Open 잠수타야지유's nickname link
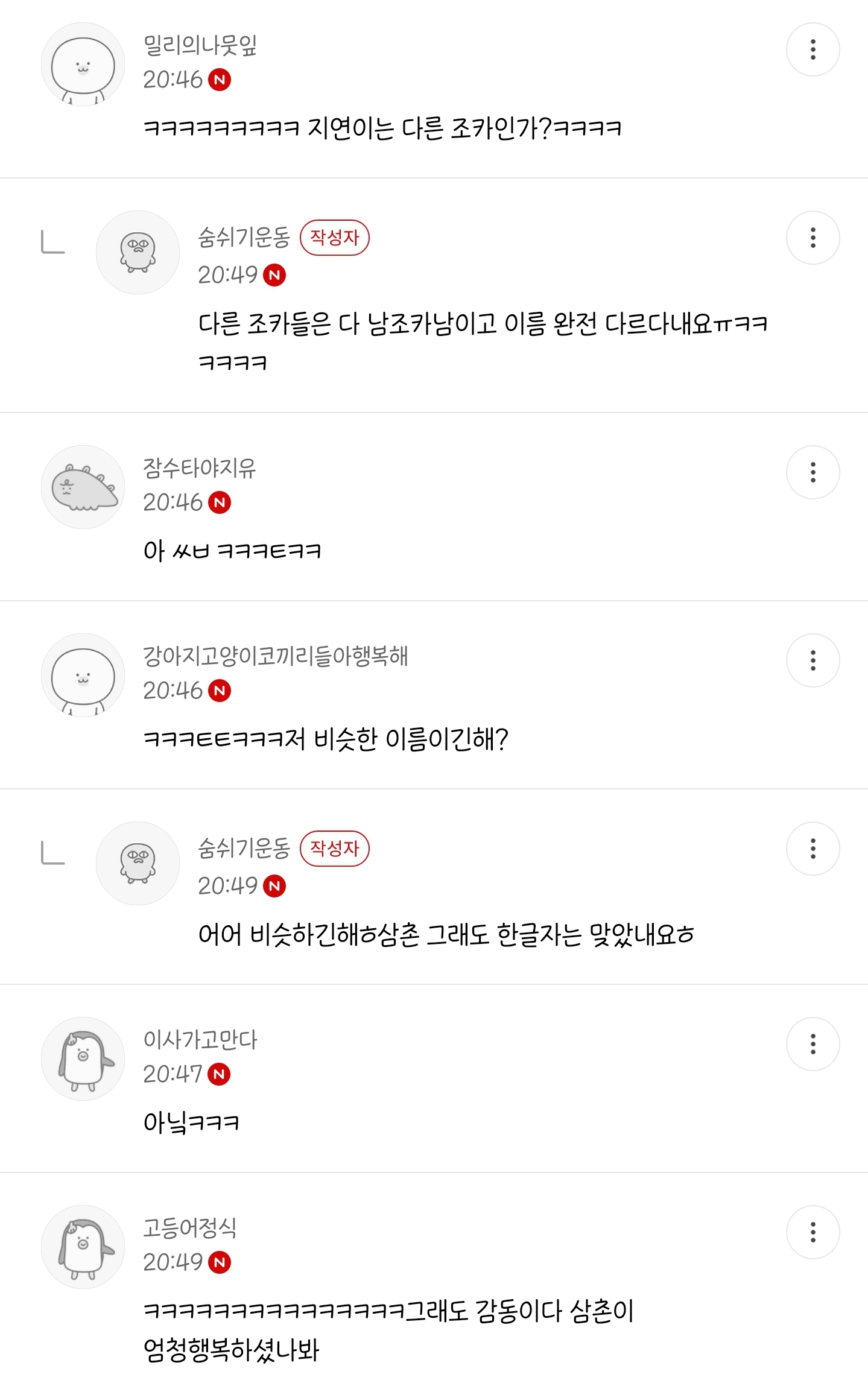 point(200,468)
